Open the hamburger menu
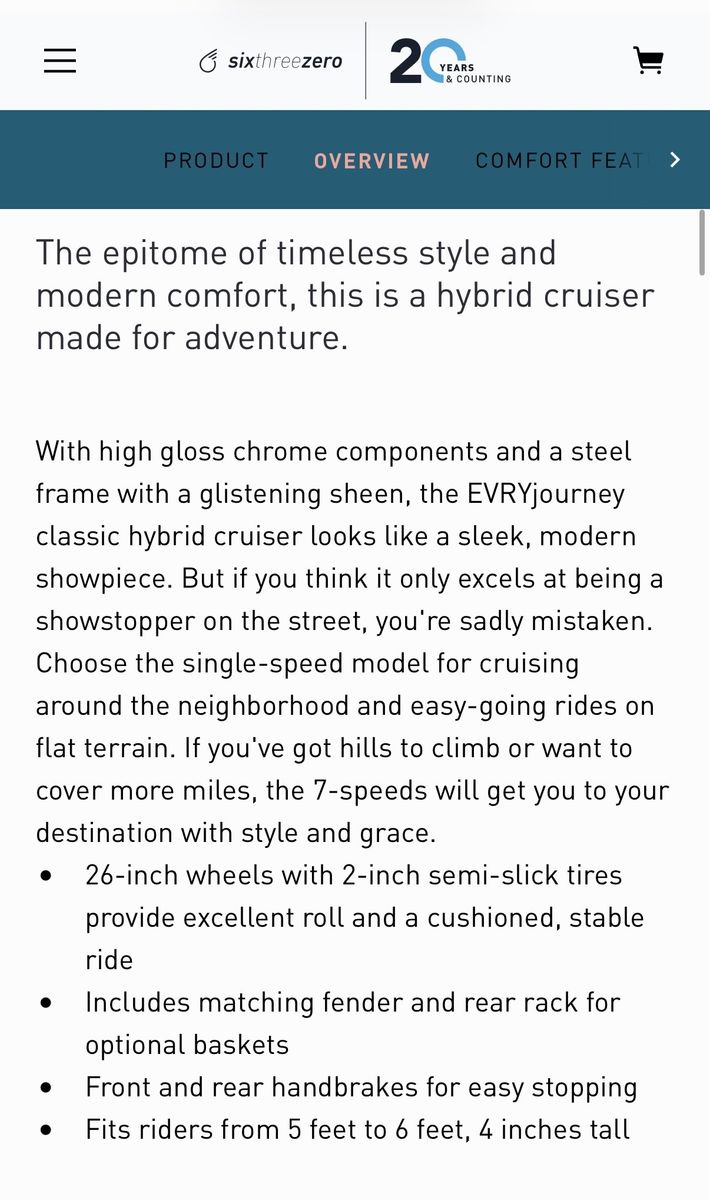 (60, 61)
